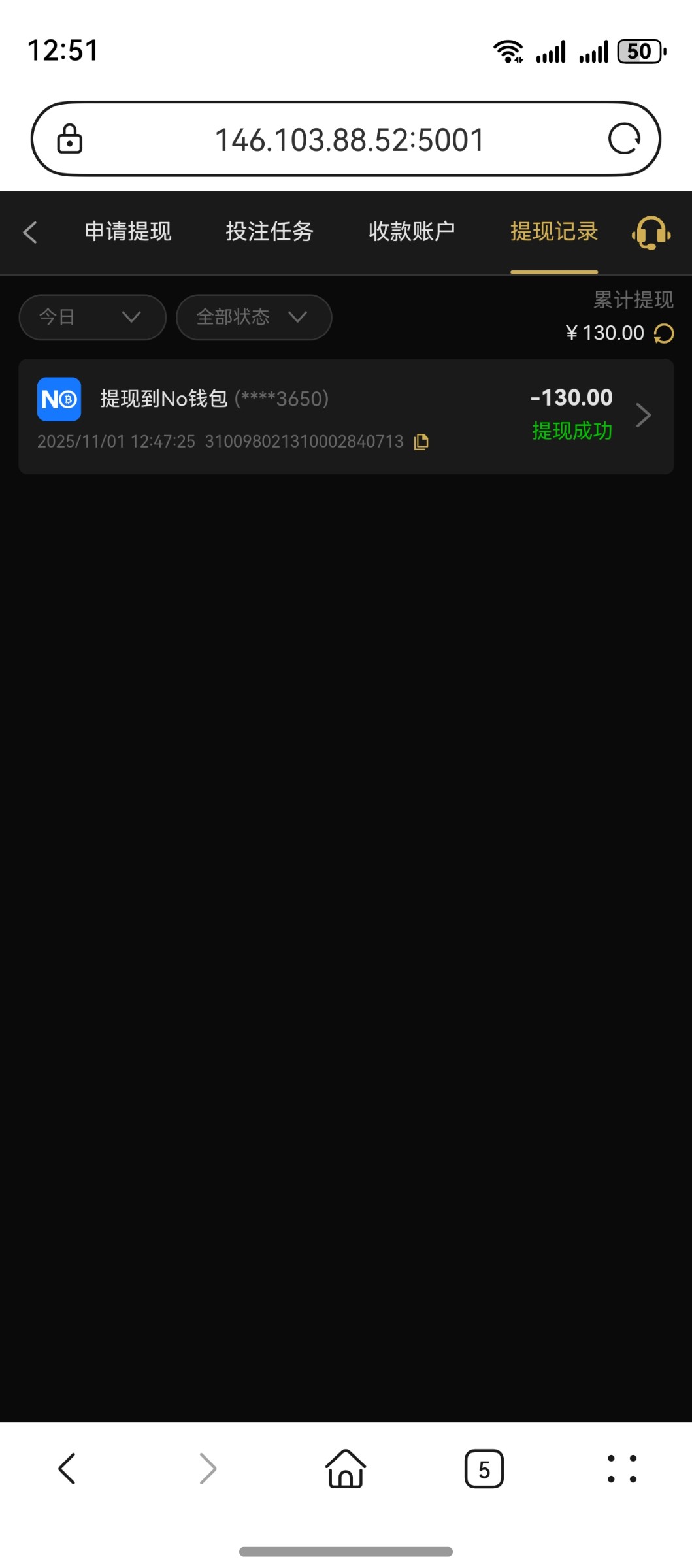This screenshot has width=692, height=1568.
Task: Go back using the header arrow
Action: coord(30,232)
